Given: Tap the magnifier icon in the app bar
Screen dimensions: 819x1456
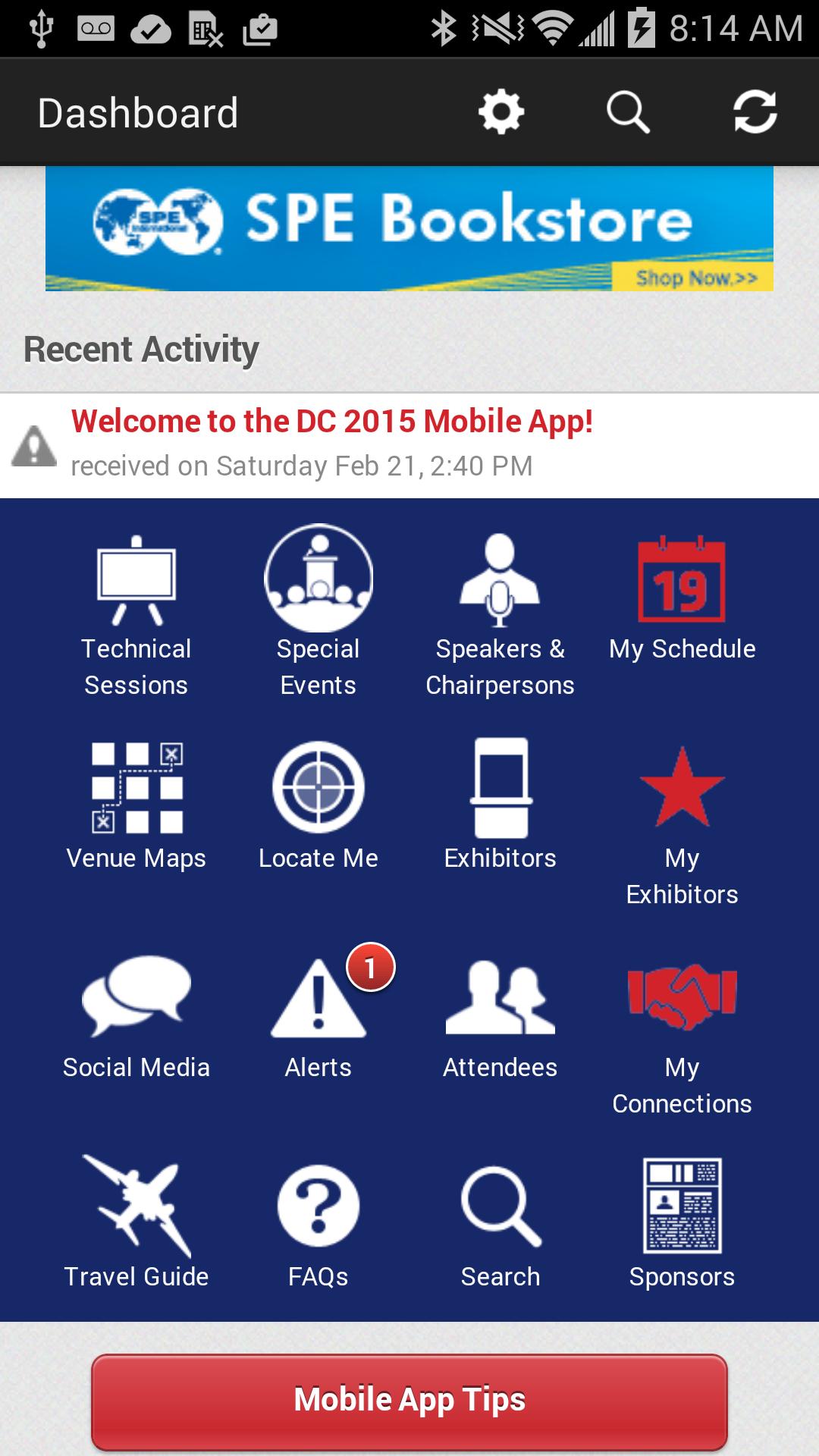Looking at the screenshot, I should 628,113.
